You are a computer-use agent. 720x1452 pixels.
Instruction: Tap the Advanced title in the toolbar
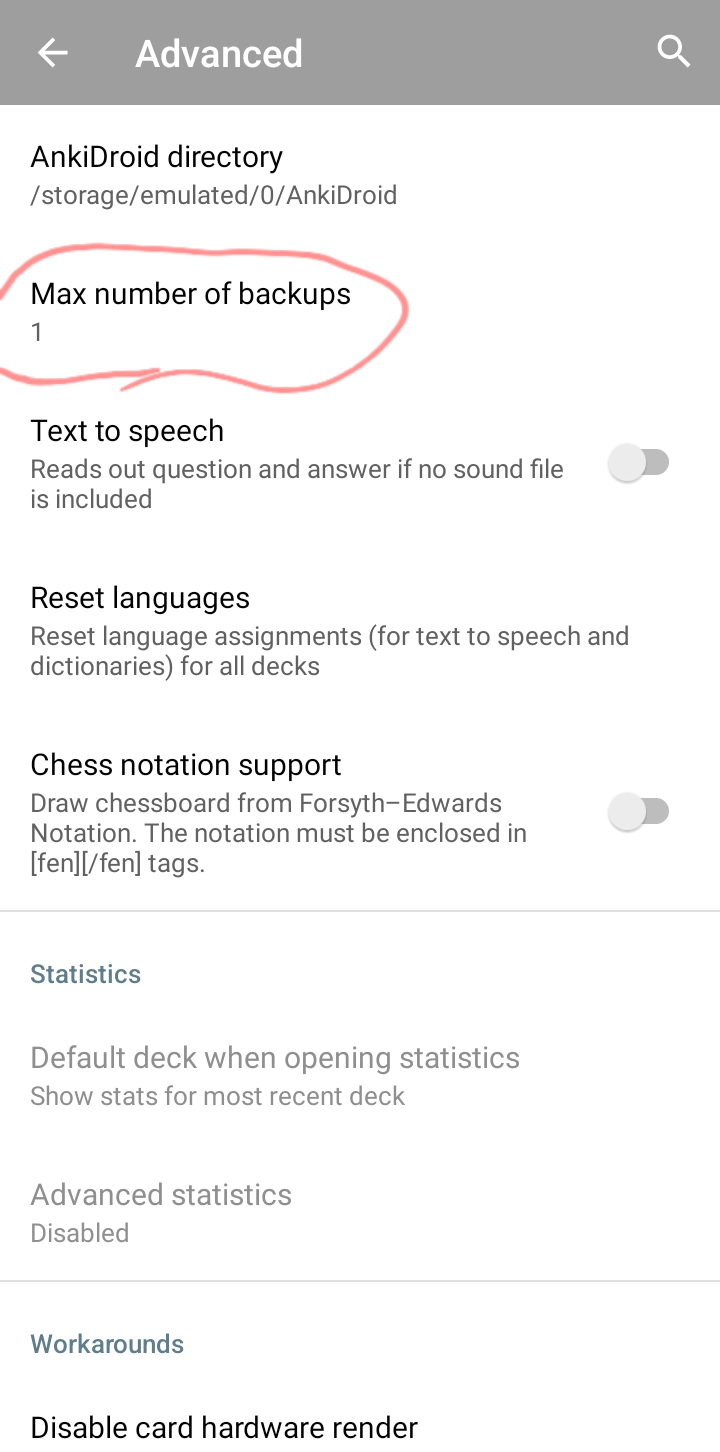[x=218, y=53]
